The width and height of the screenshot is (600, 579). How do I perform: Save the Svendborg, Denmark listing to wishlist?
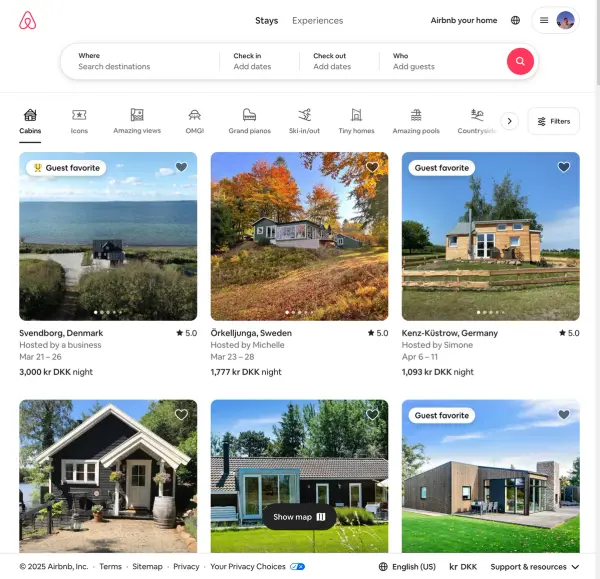[181, 168]
